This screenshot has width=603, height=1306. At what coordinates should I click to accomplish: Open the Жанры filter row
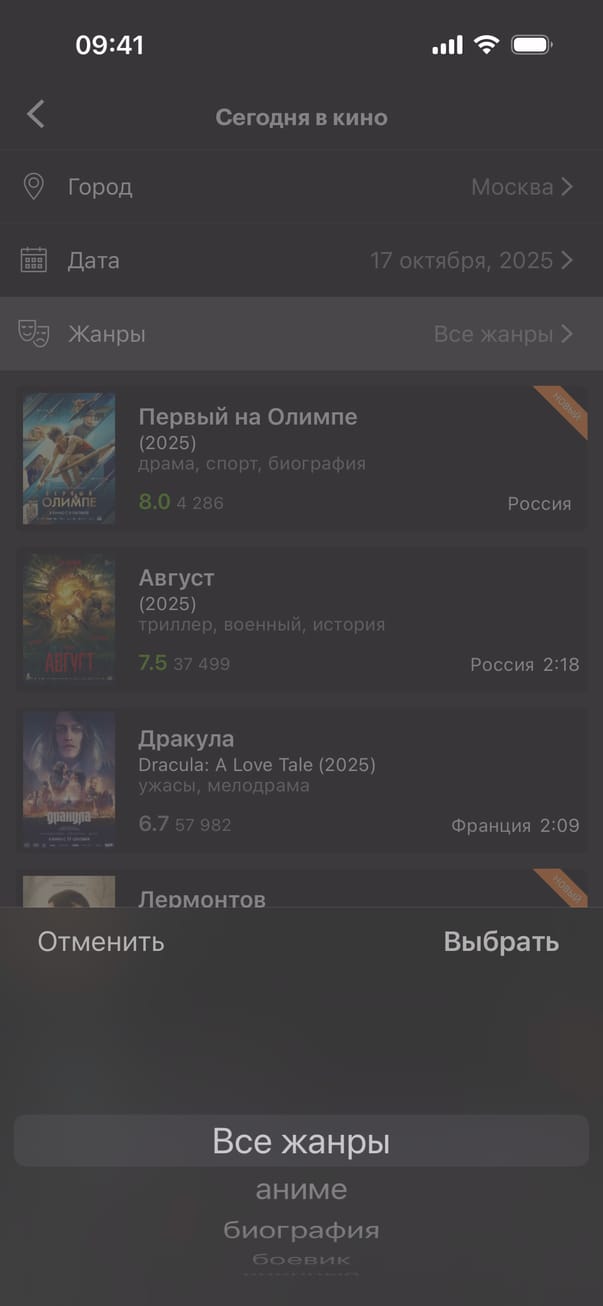coord(301,334)
